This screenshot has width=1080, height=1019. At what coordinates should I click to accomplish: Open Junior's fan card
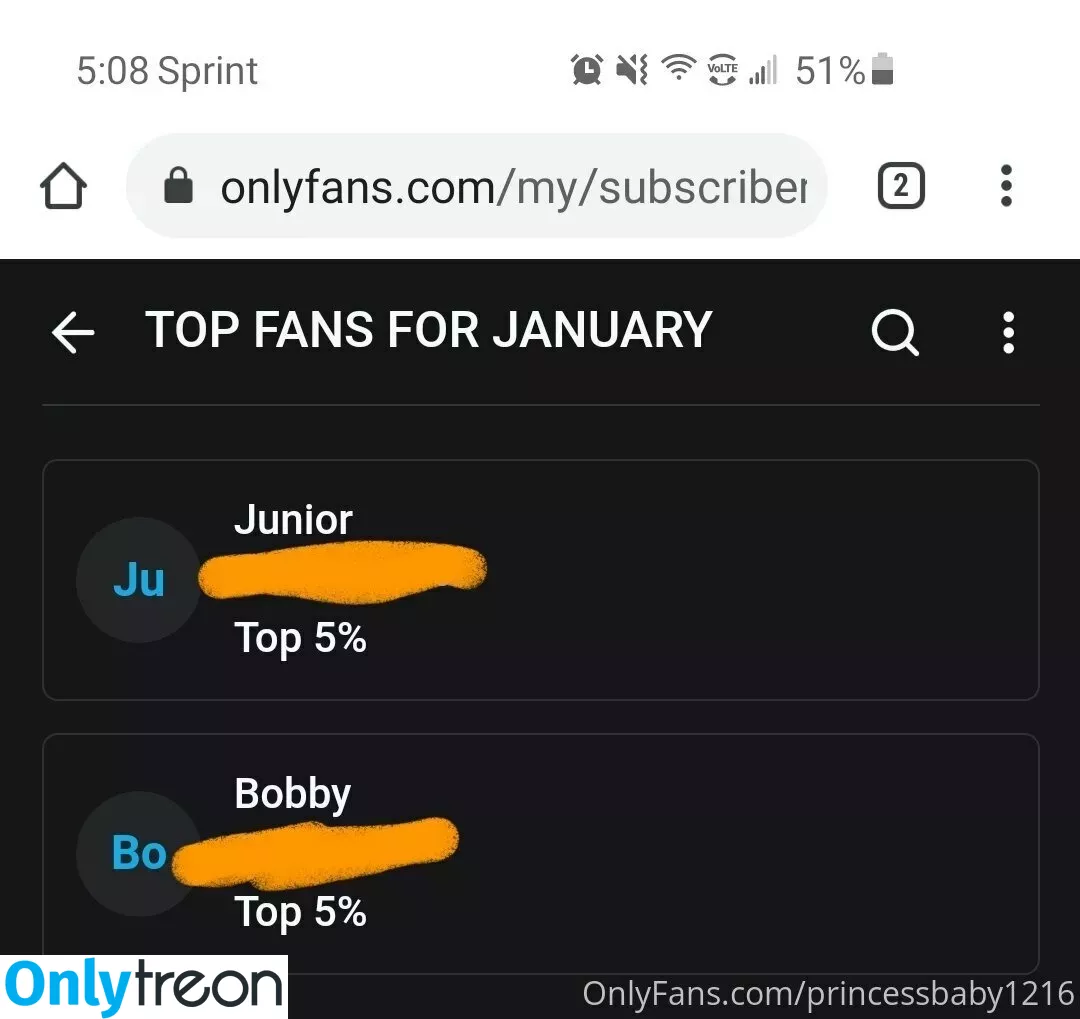(540, 580)
